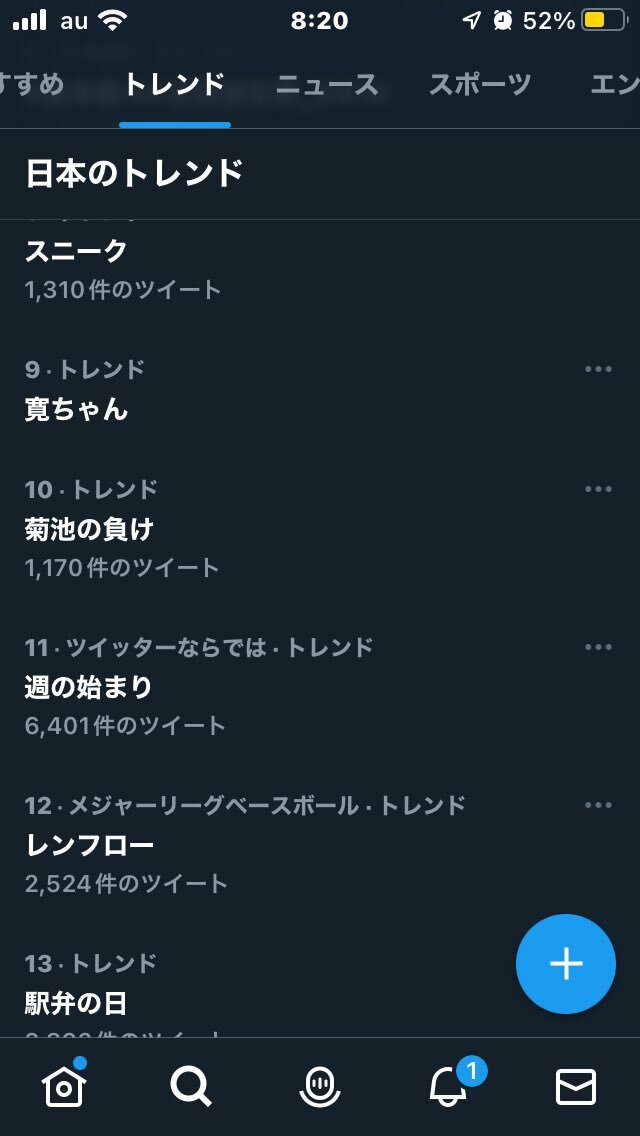View the レンフロー trend

tap(90, 846)
